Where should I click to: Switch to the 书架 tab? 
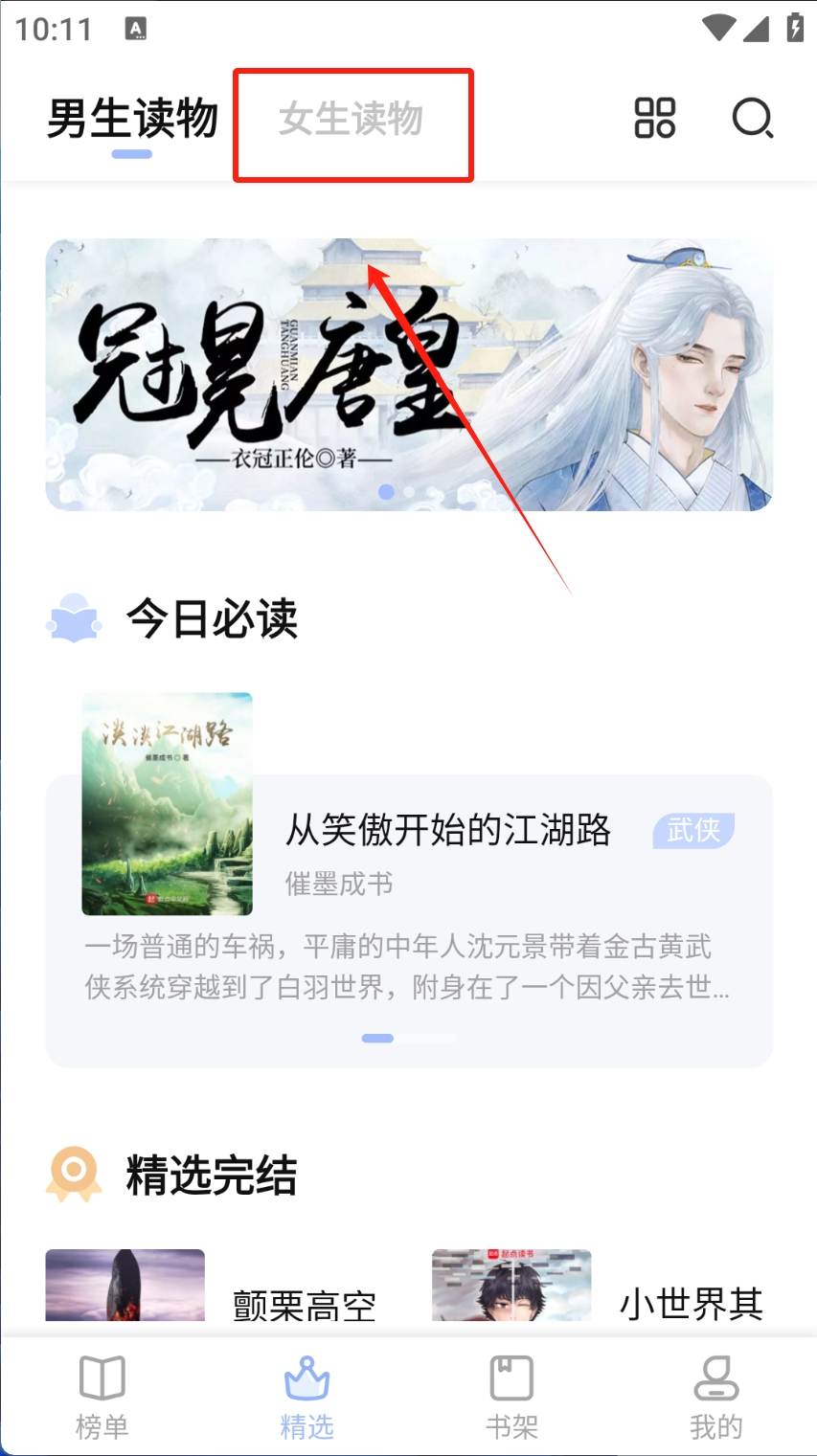coord(511,1397)
